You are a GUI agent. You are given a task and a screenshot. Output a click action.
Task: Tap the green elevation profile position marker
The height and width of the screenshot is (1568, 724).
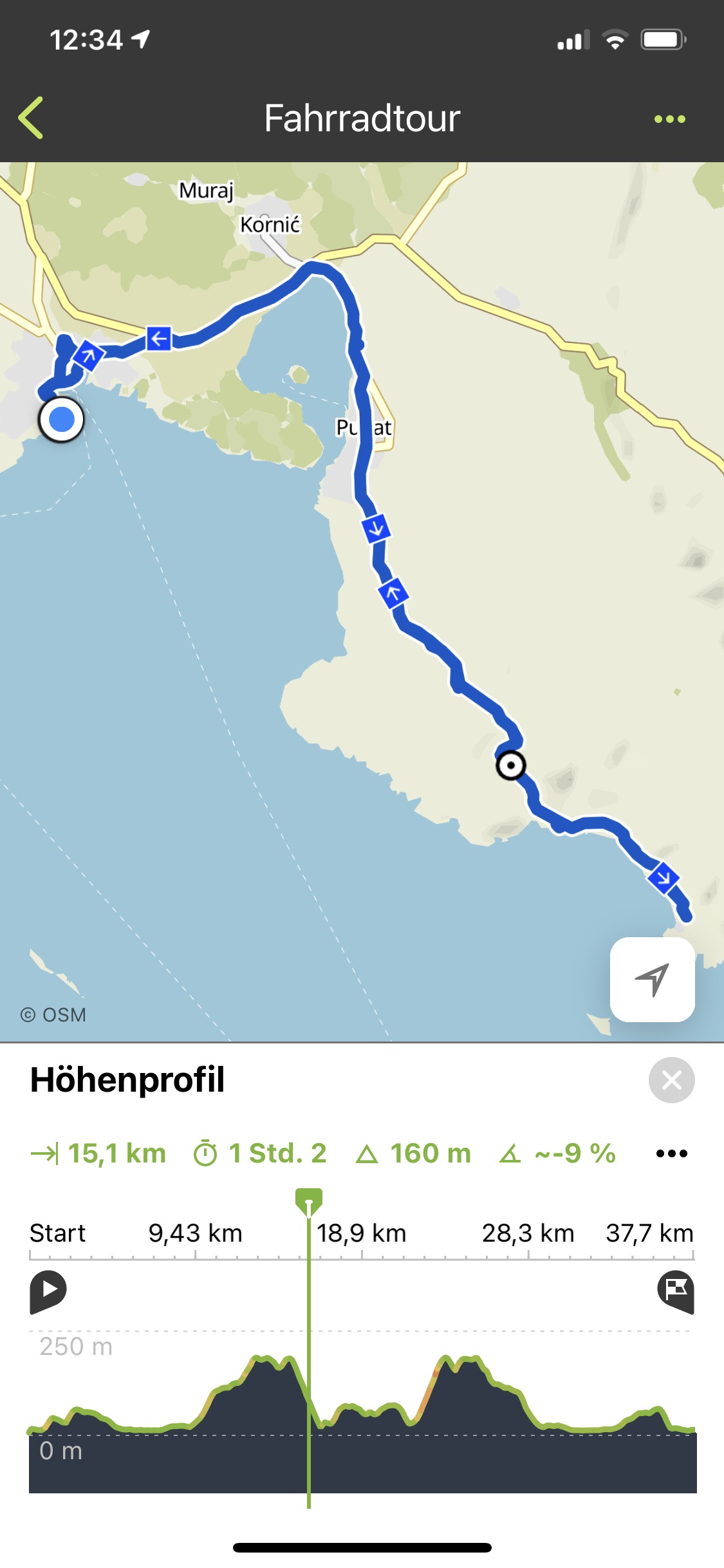(309, 1201)
